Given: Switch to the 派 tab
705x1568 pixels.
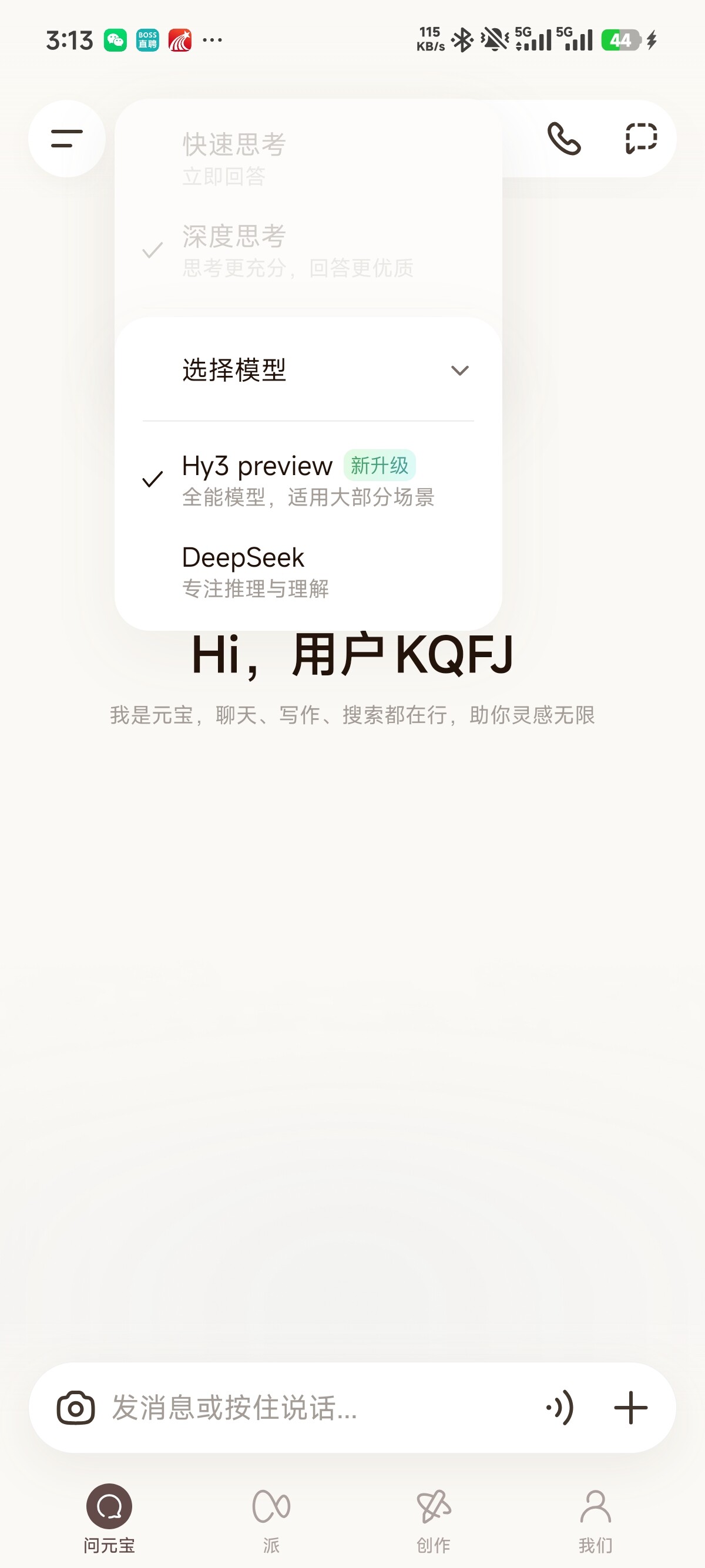Looking at the screenshot, I should pos(271,1518).
